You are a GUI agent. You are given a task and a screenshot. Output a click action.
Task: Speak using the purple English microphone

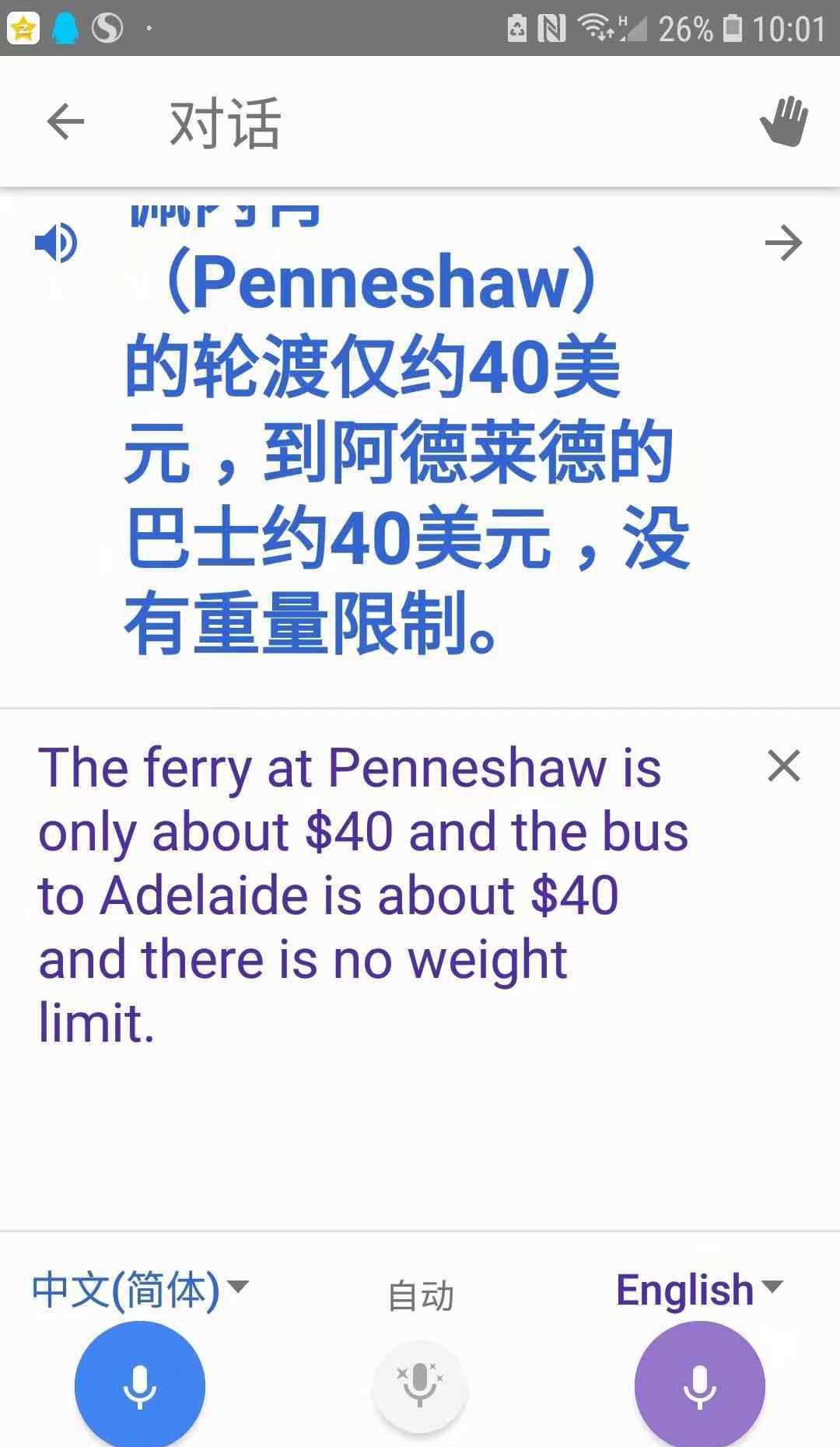pyautogui.click(x=699, y=1386)
